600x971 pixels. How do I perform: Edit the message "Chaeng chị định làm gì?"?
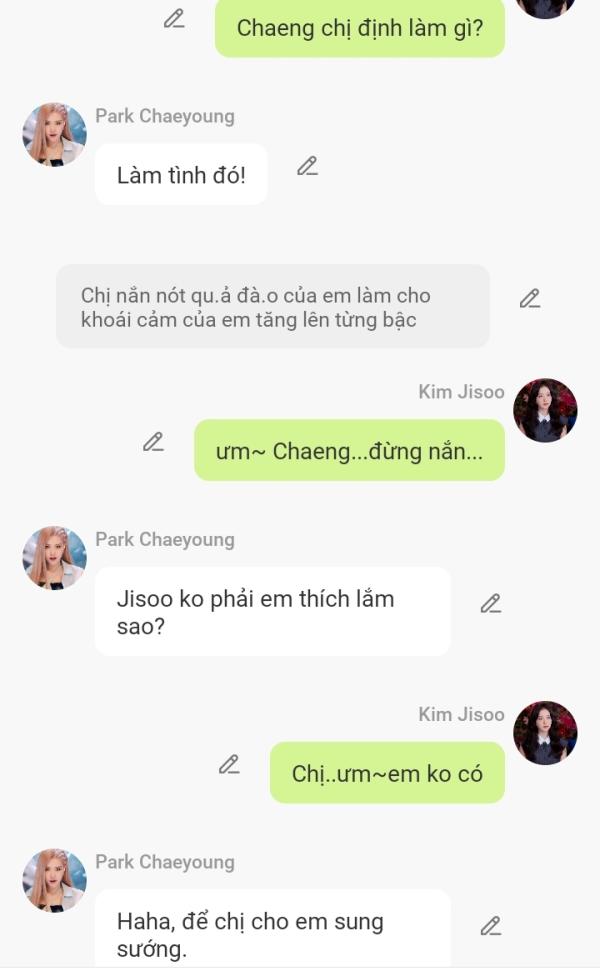coord(174,18)
